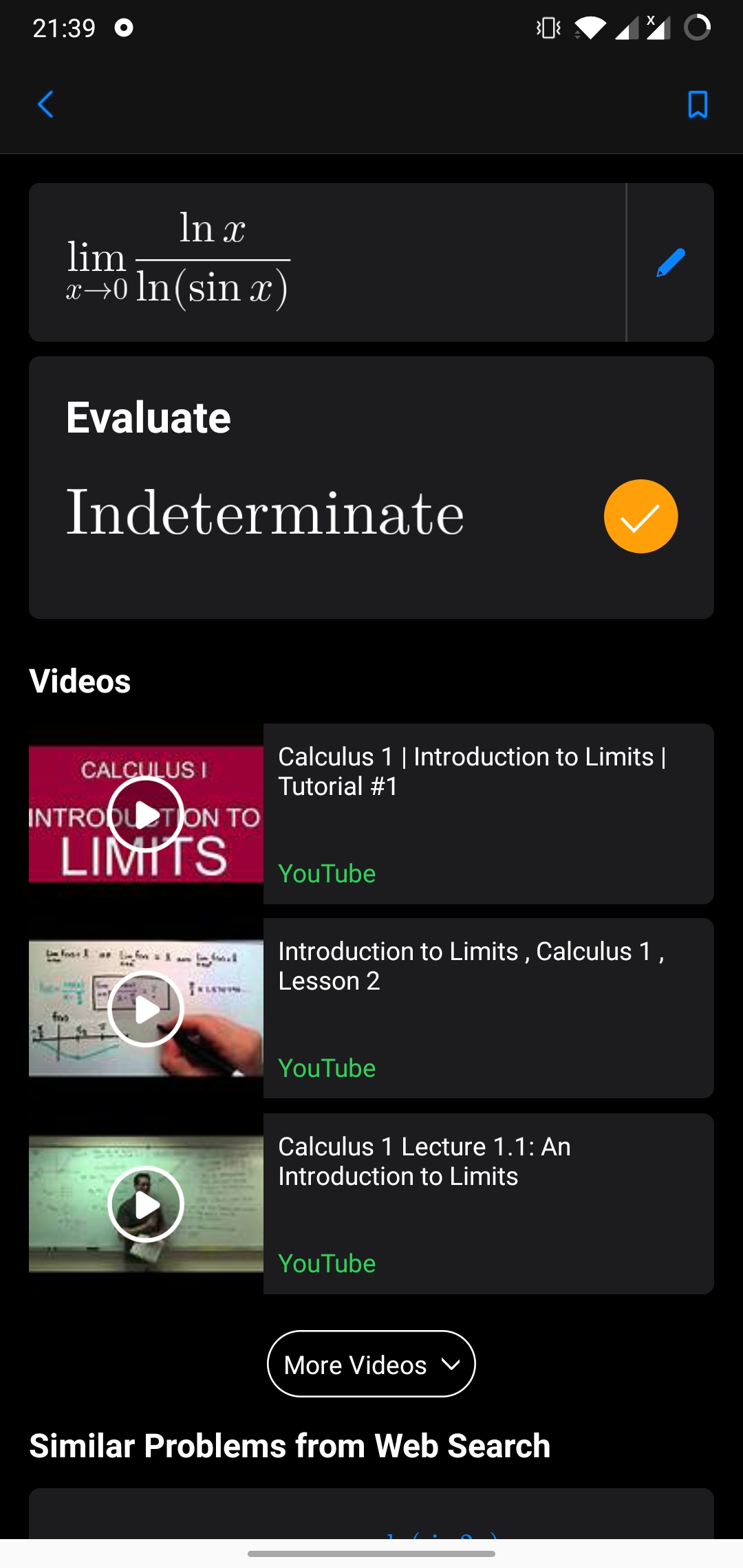
Task: Expand More Videos
Action: point(371,1364)
